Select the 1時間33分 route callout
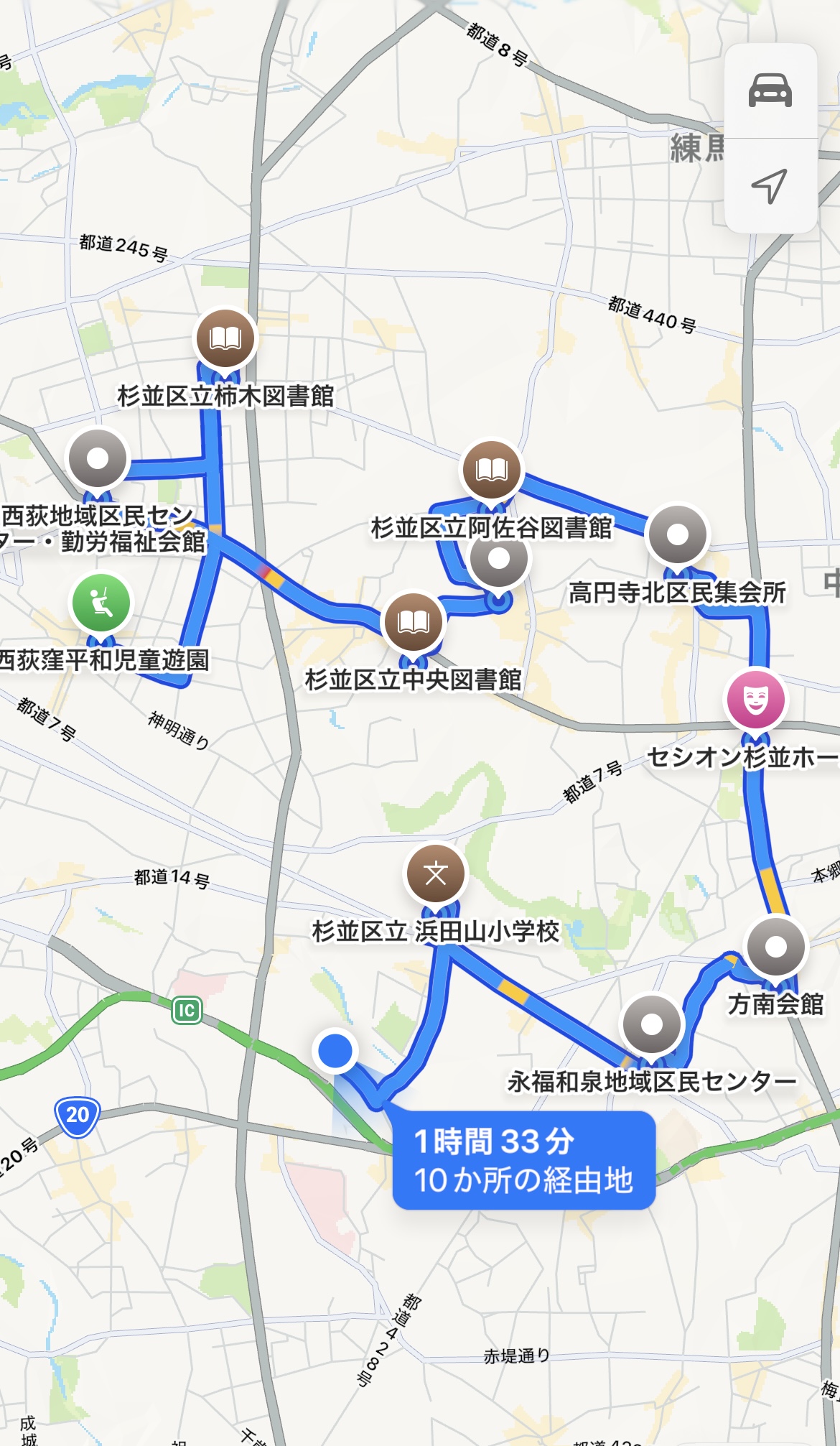840x1446 pixels. tap(523, 1160)
